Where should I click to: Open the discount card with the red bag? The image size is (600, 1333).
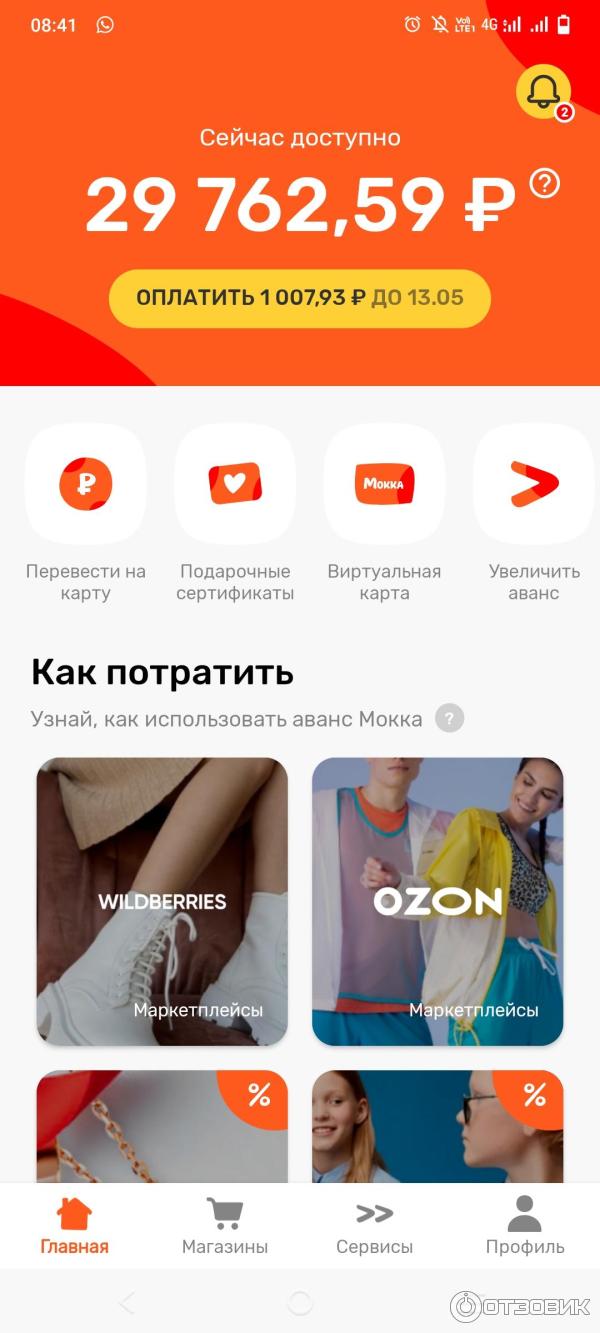point(162,1127)
